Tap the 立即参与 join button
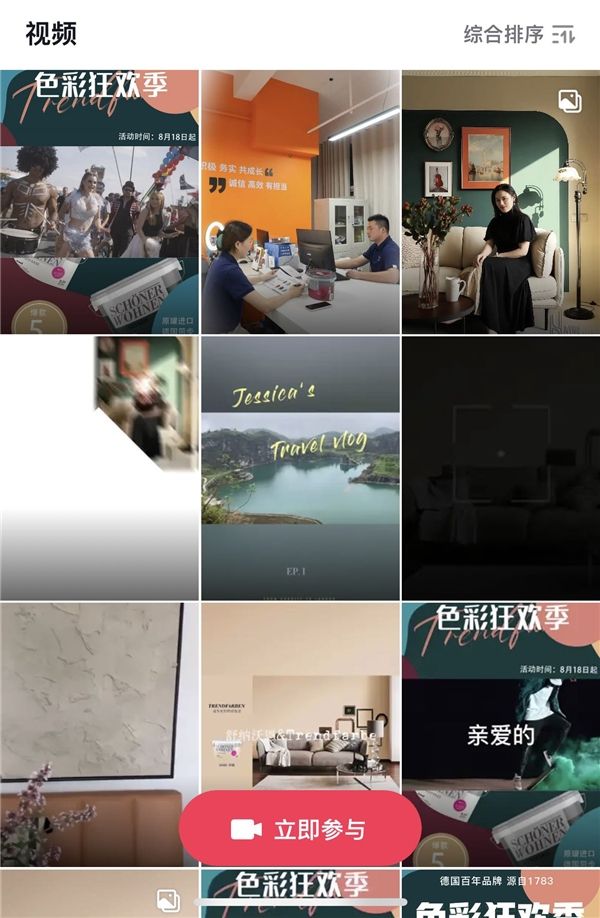600x918 pixels. (x=300, y=828)
